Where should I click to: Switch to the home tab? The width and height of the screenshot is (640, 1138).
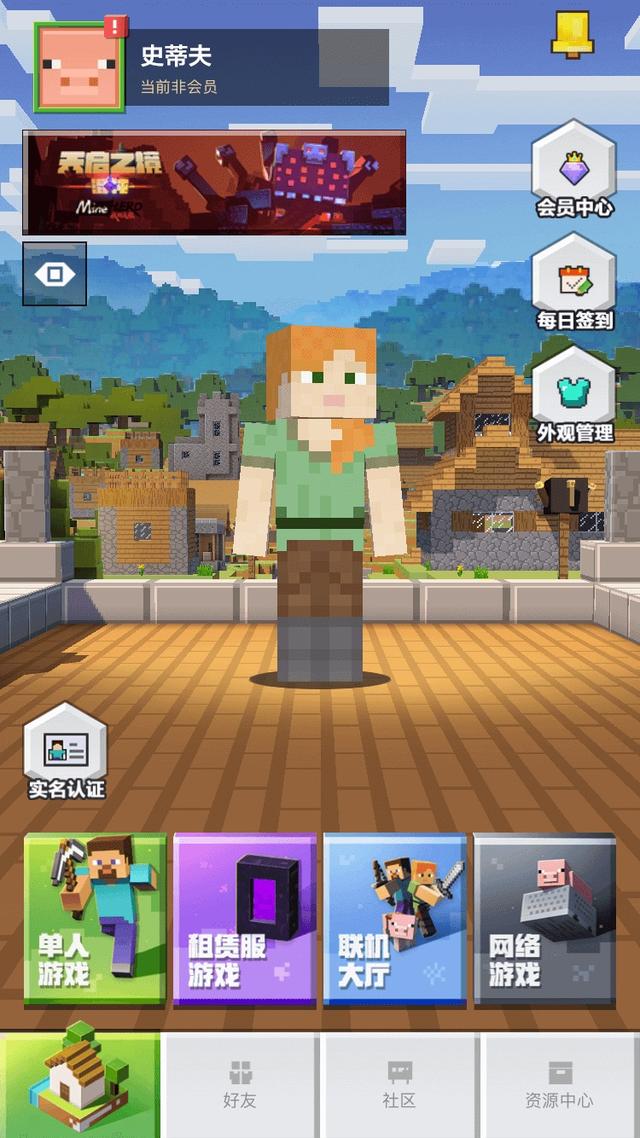pyautogui.click(x=80, y=1085)
